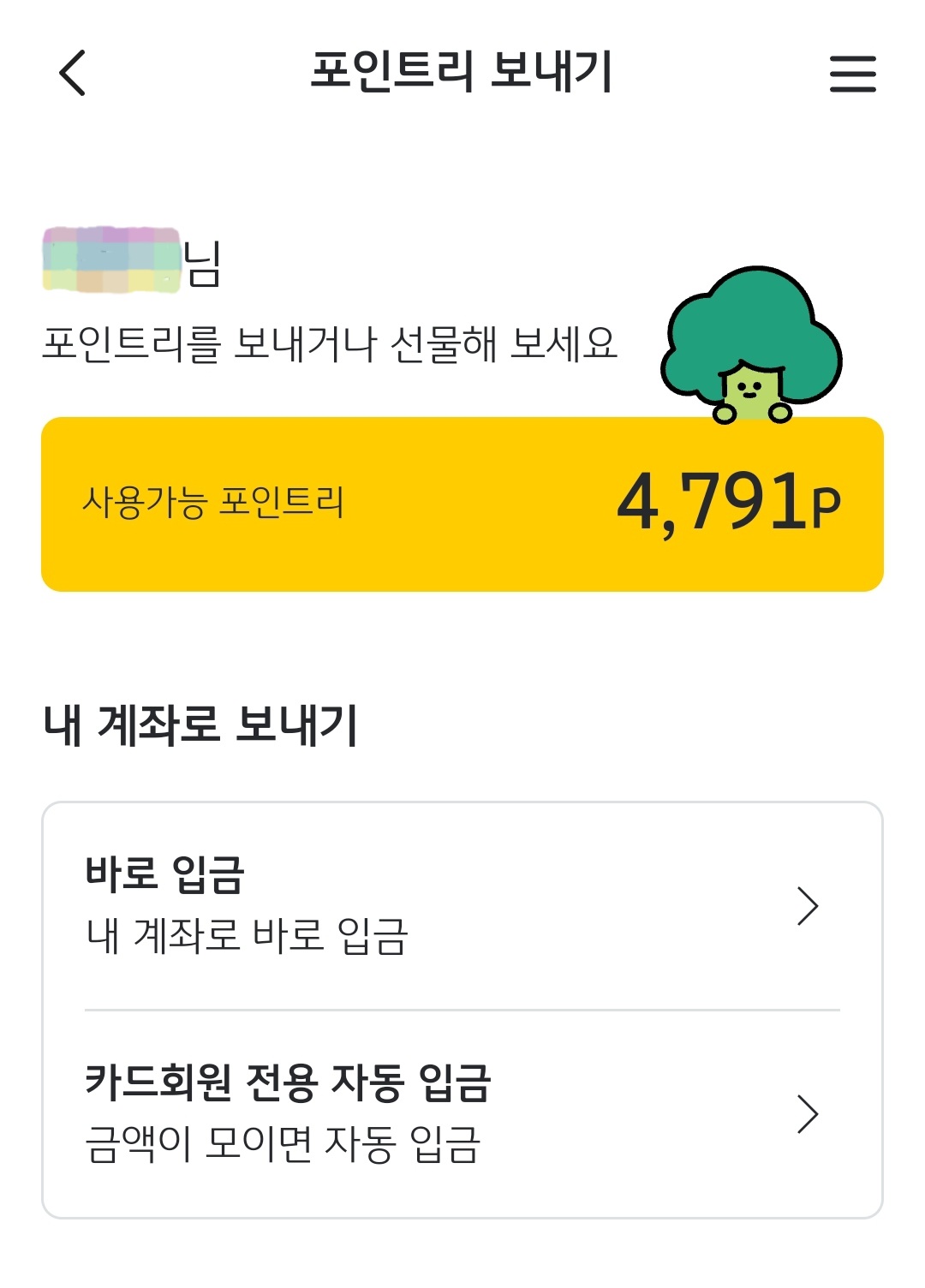925x1288 pixels.
Task: Select the 포인트리 보내기 title
Action: point(462,71)
